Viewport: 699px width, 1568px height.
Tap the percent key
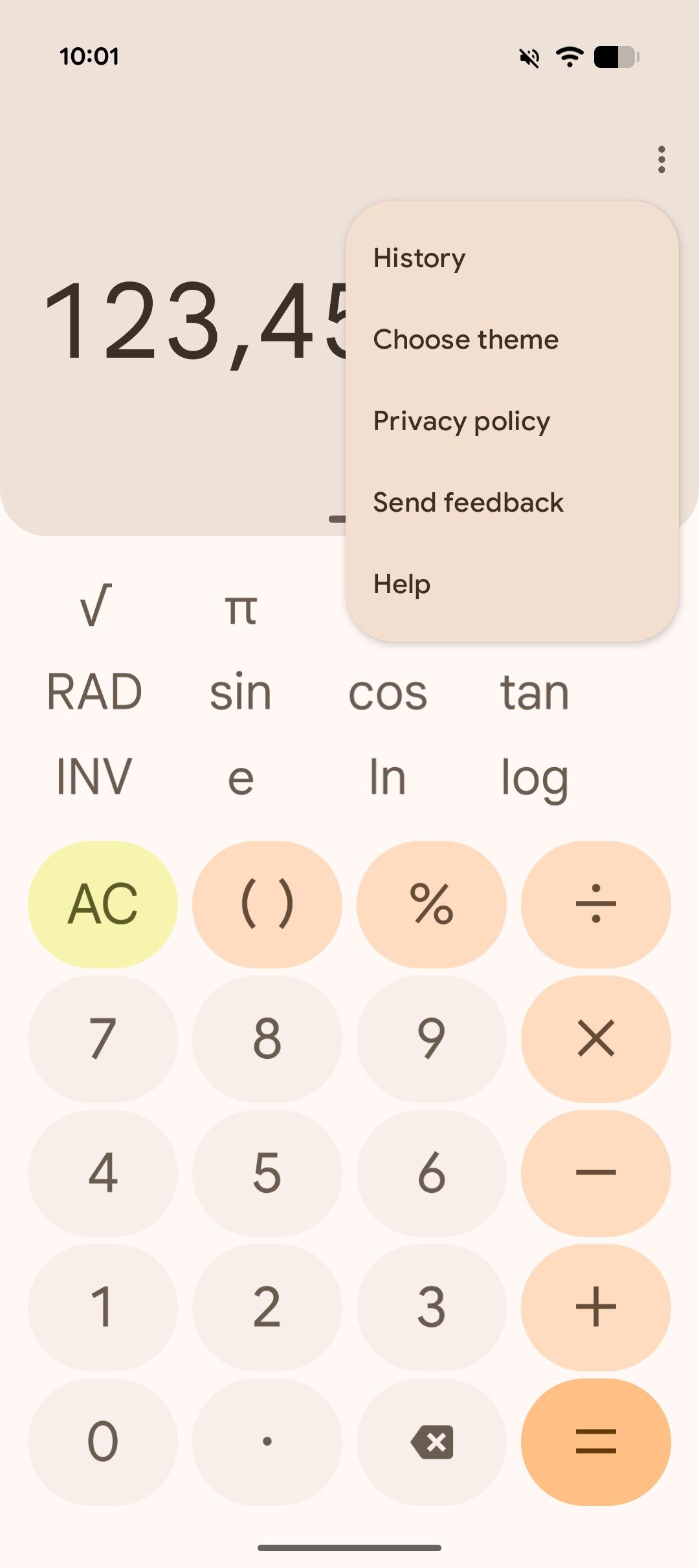tap(431, 904)
